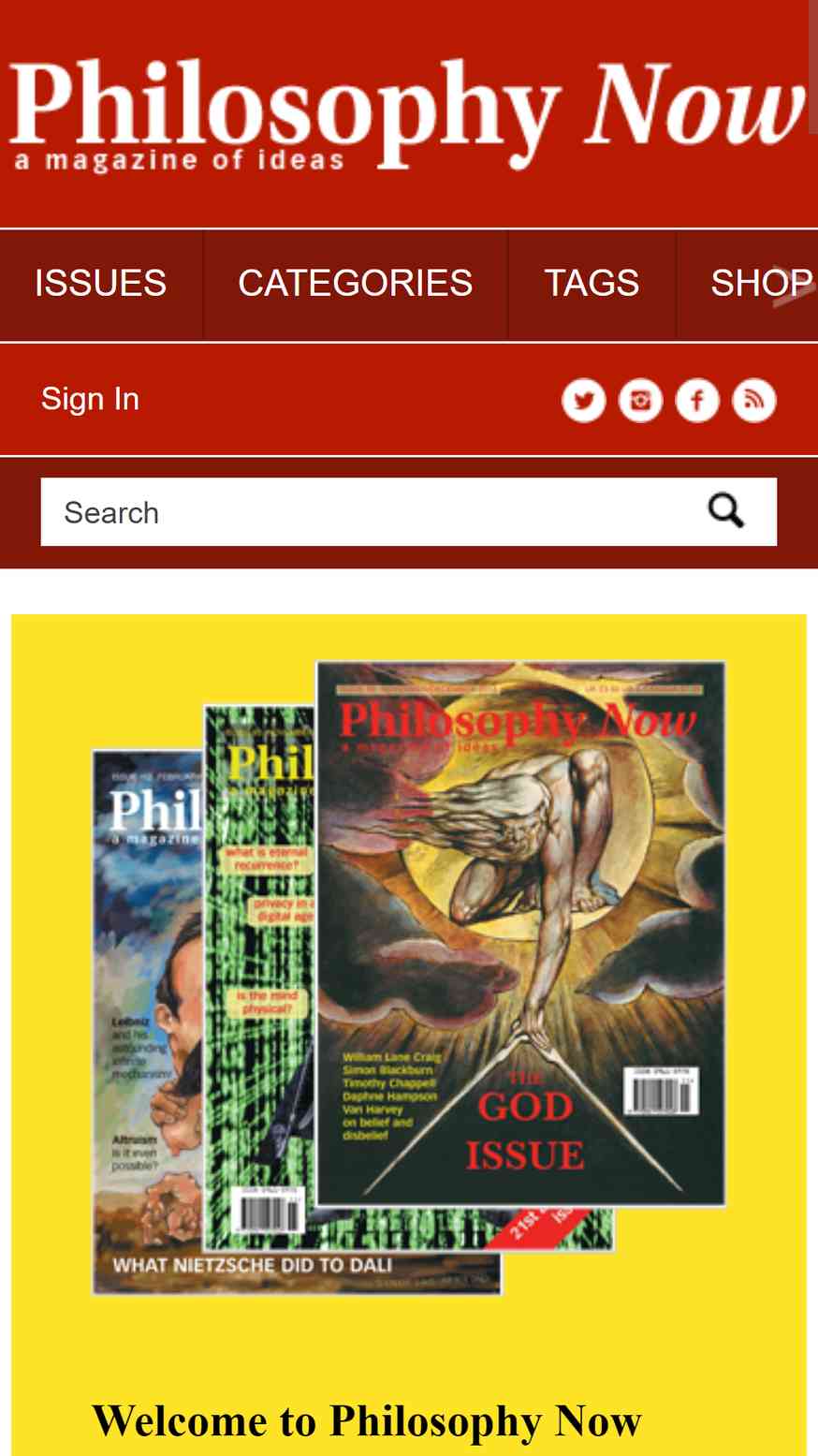Open the Facebook icon link
The height and width of the screenshot is (1456, 818).
[697, 401]
